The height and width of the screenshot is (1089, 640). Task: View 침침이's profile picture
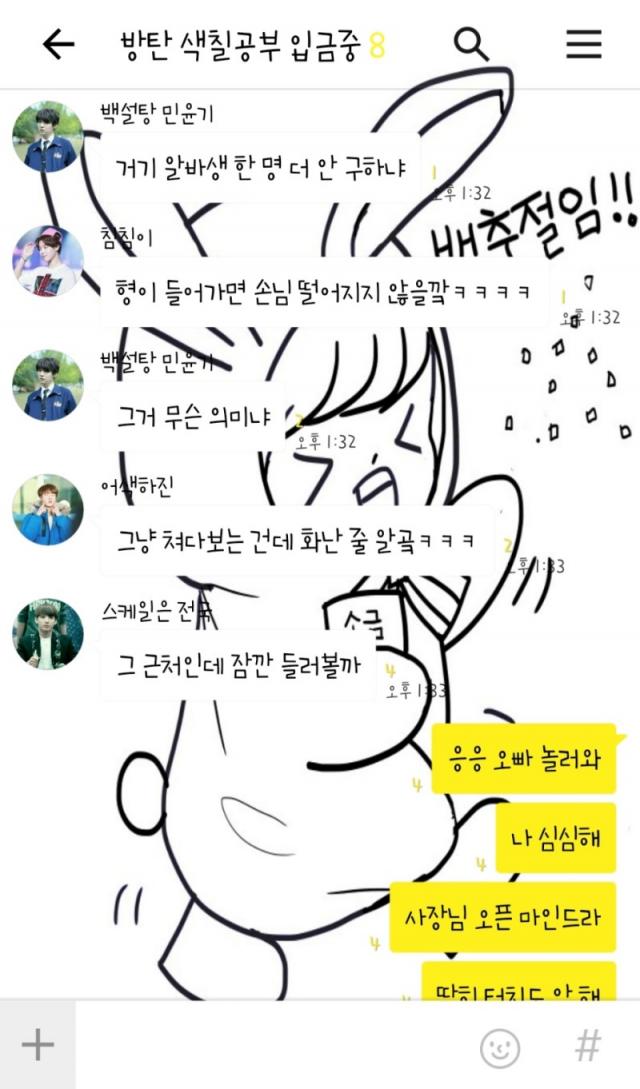pyautogui.click(x=47, y=260)
